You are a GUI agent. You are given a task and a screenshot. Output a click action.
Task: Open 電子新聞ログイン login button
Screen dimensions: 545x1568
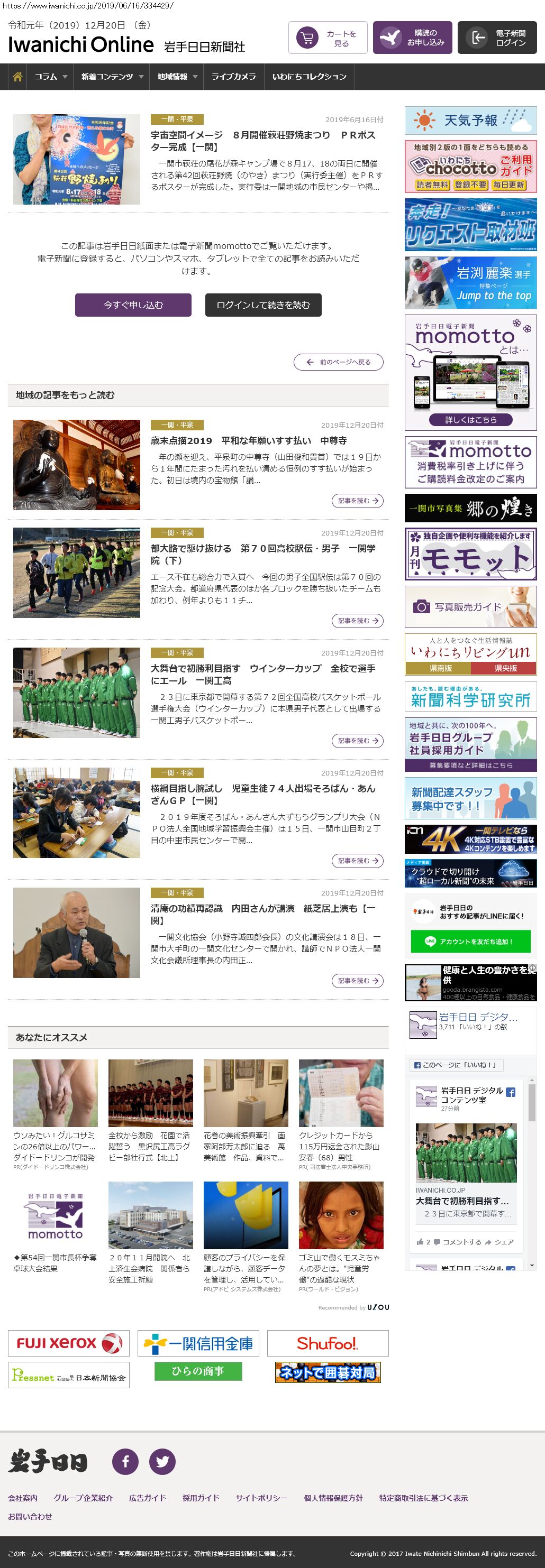[x=497, y=38]
